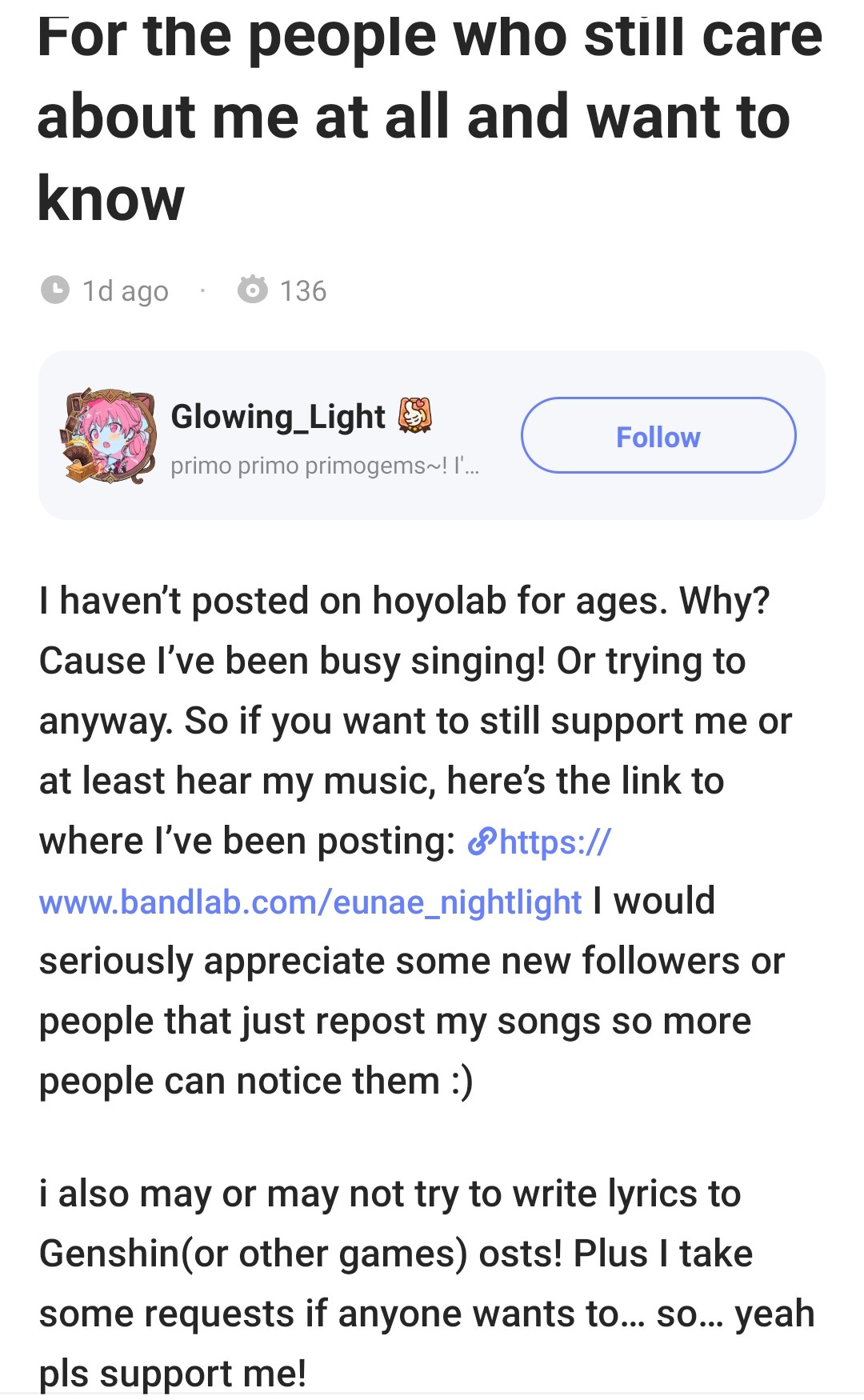Click the 136 views count
The height and width of the screenshot is (1400, 864).
click(x=304, y=290)
